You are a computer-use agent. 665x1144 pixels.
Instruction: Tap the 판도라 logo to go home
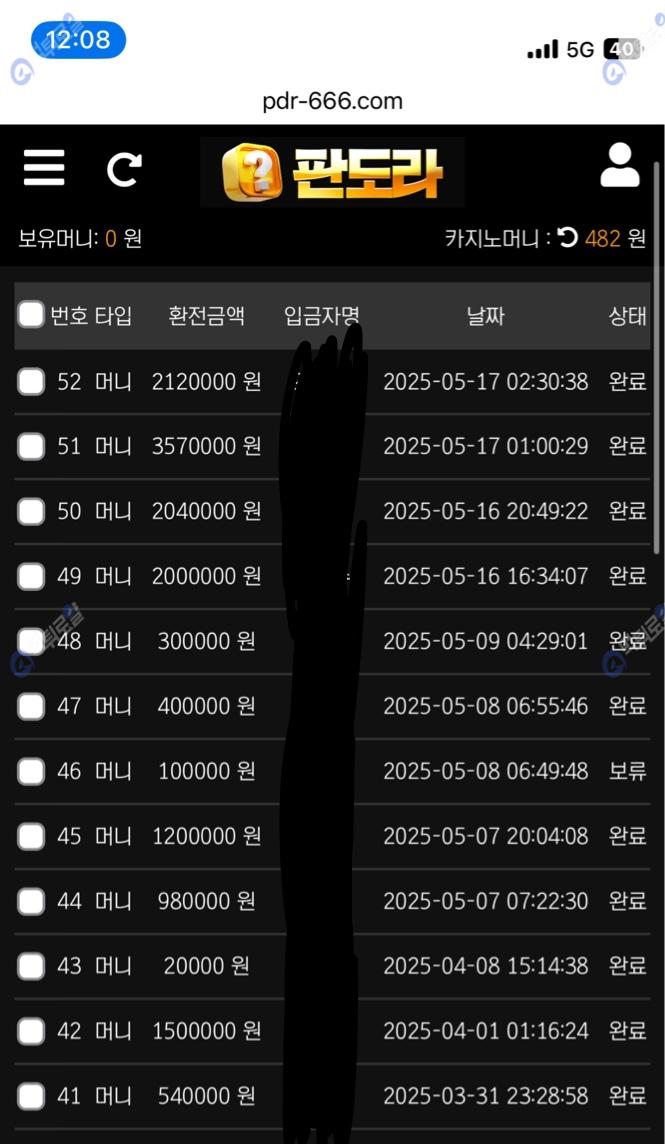click(x=332, y=172)
